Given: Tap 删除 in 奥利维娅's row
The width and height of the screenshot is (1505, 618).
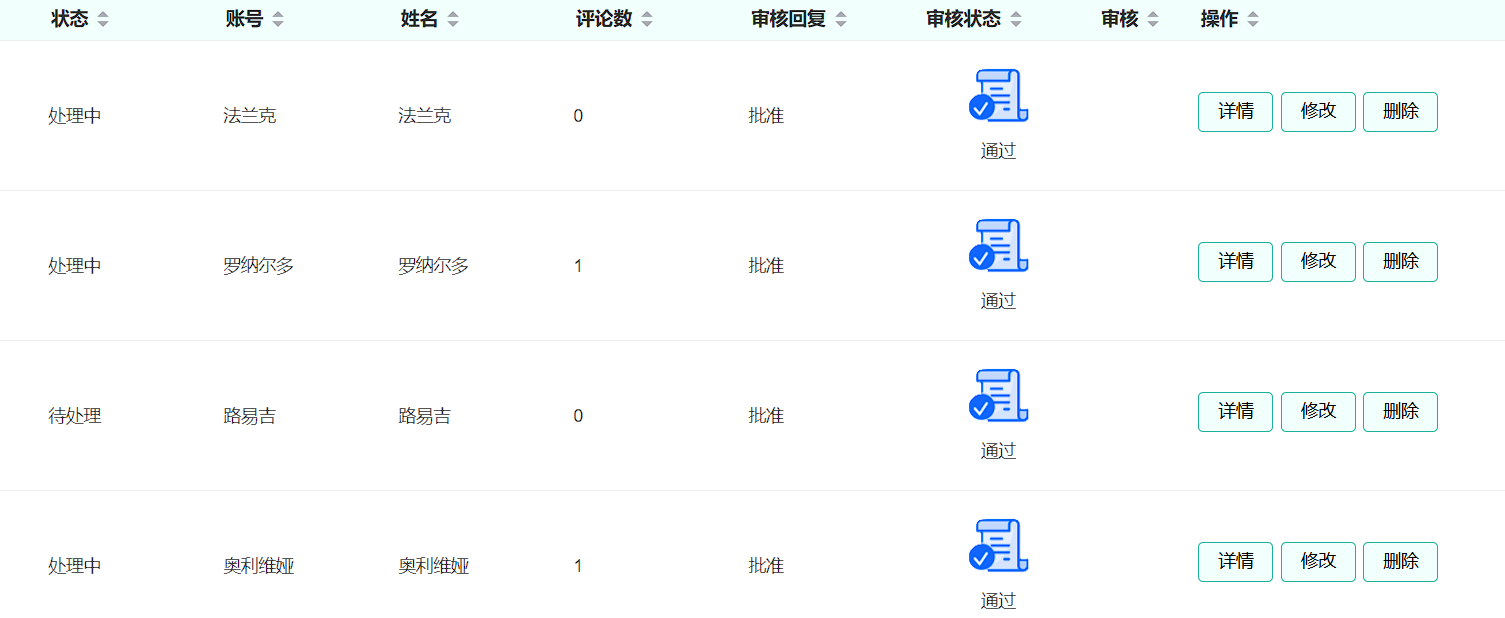Looking at the screenshot, I should click(1400, 562).
